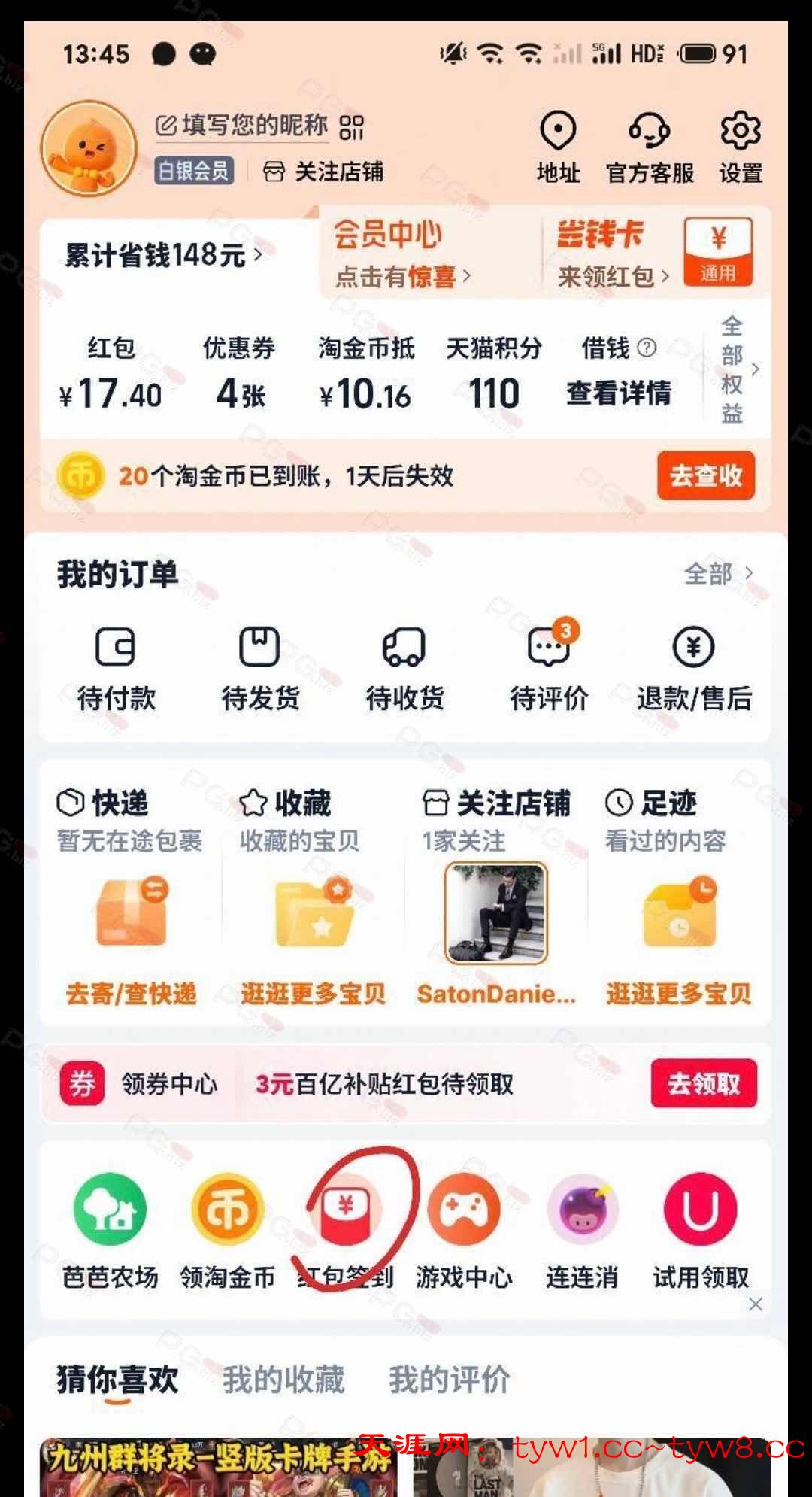Open the 地址 address page
This screenshot has width=812, height=1497.
(558, 147)
